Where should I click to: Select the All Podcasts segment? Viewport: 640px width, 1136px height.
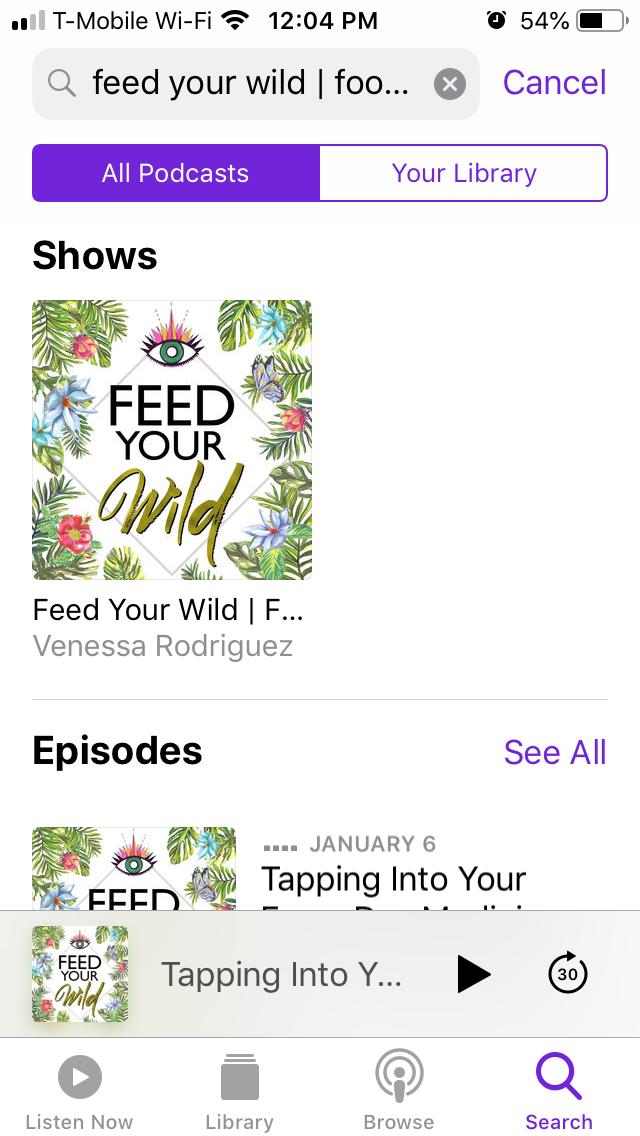(x=175, y=173)
